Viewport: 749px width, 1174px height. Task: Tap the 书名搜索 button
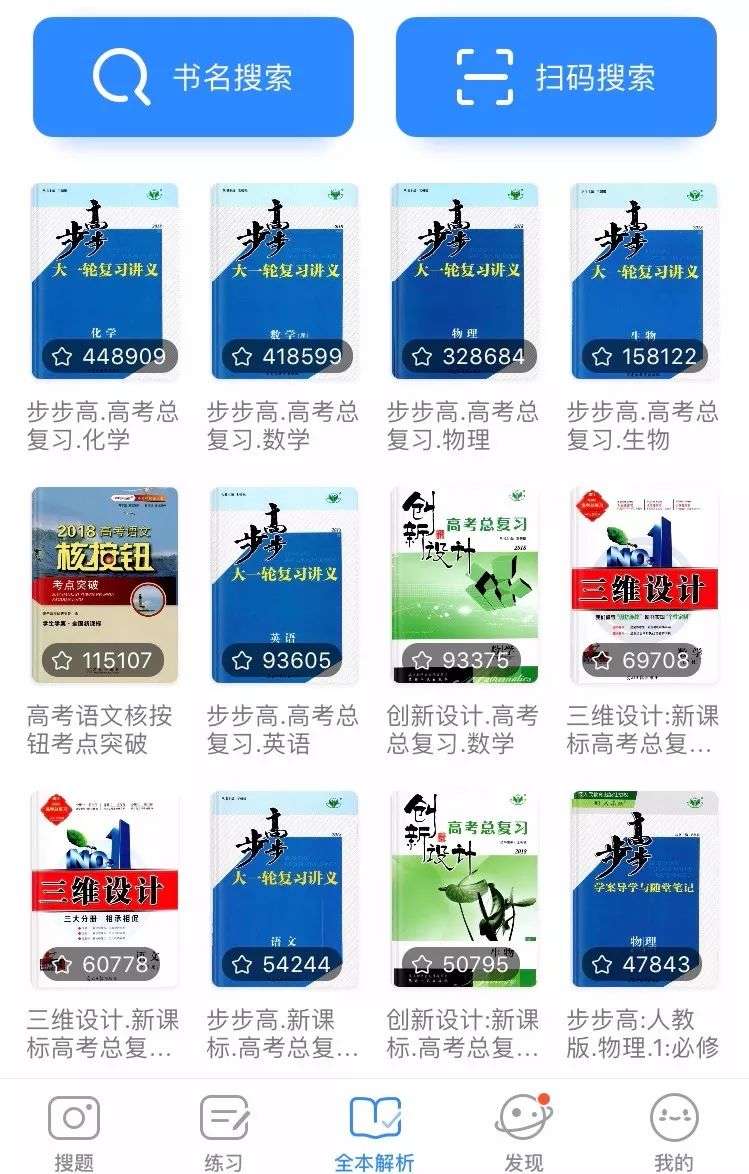click(193, 77)
